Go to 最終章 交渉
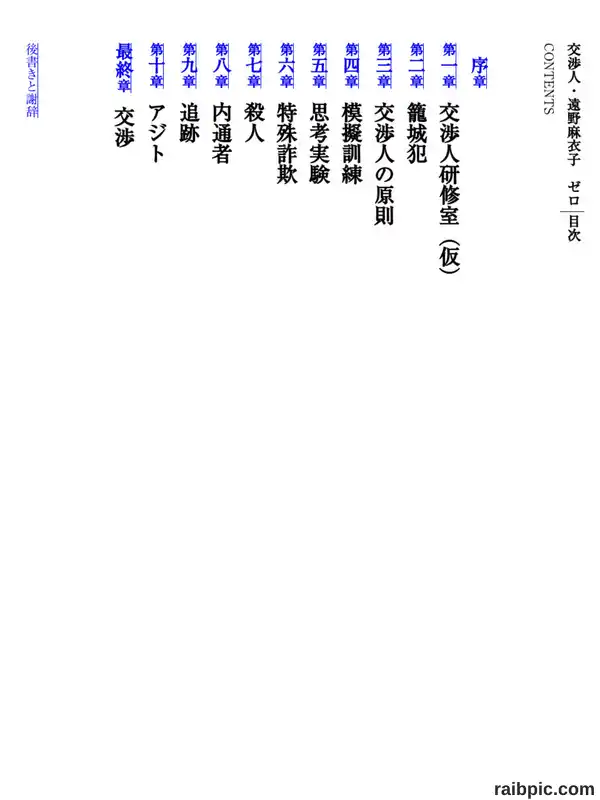Image resolution: width=600 pixels, height=800 pixels. click(x=125, y=68)
